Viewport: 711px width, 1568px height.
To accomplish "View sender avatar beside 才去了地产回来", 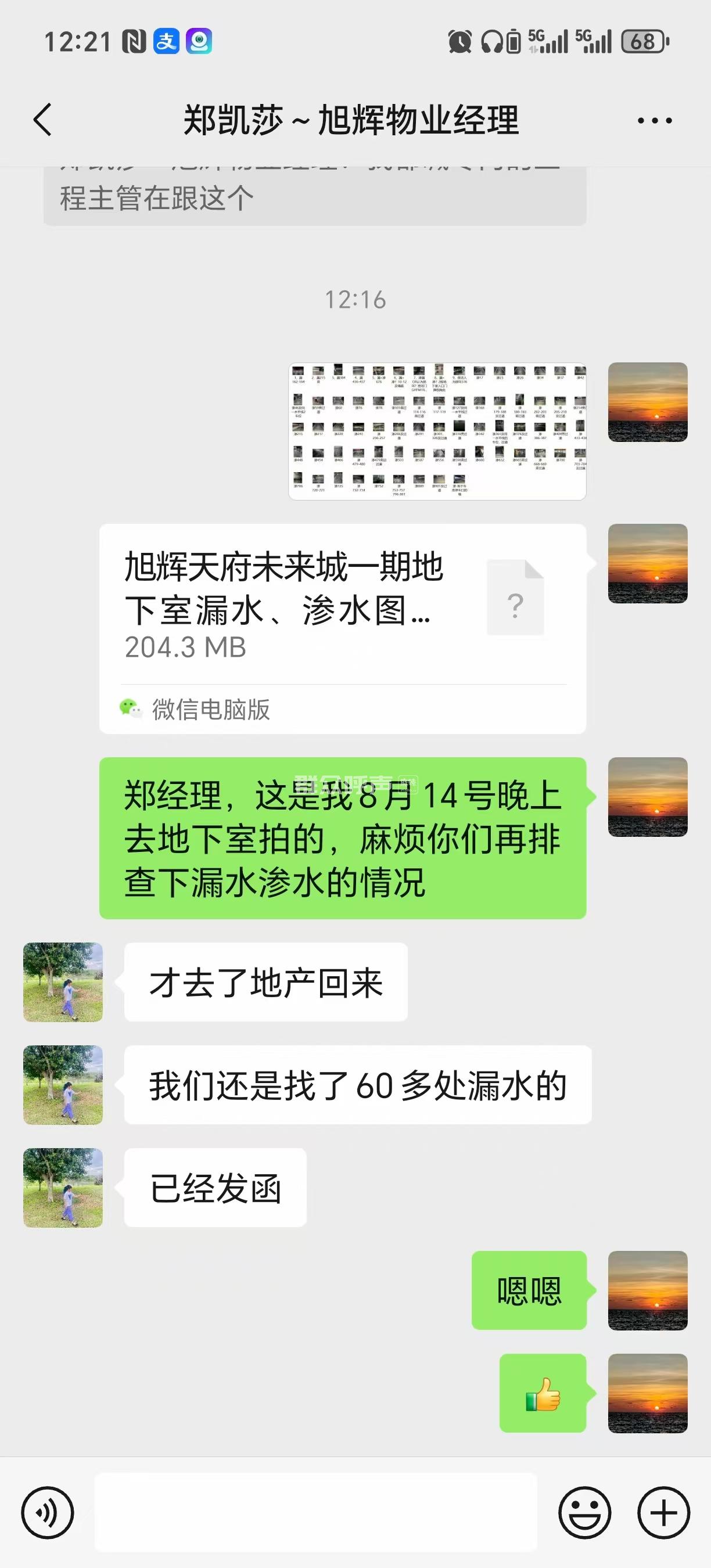I will coord(63,982).
